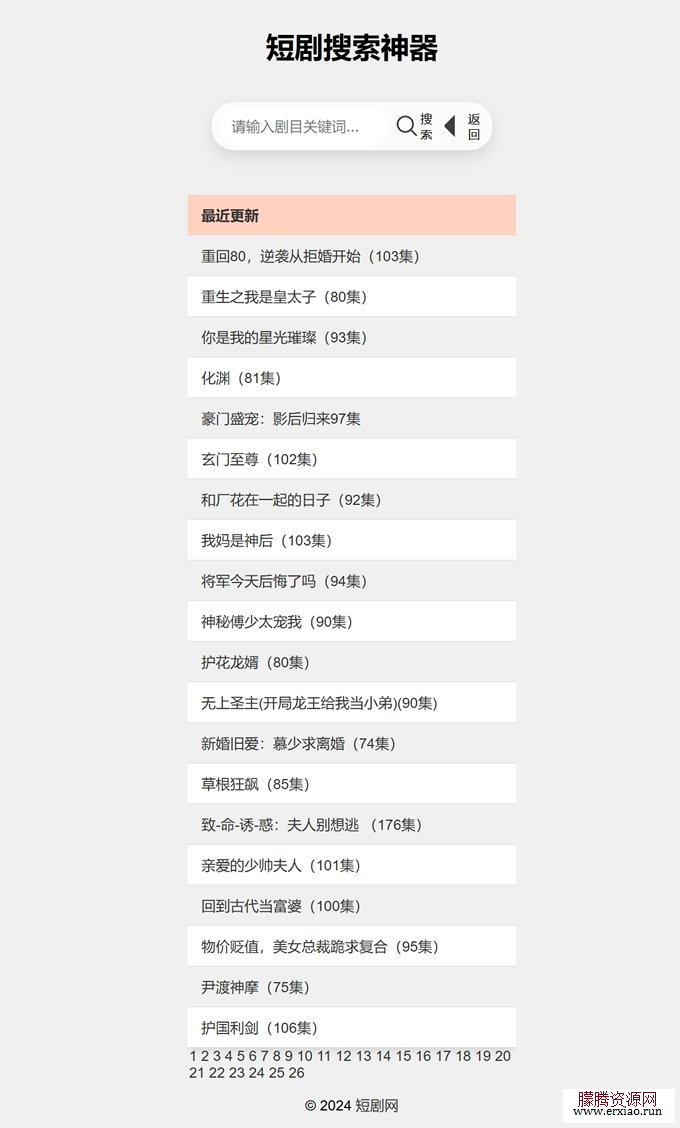This screenshot has width=680, height=1128.
Task: Open 亲爱的少帅夫人 (101集)
Action: (352, 865)
